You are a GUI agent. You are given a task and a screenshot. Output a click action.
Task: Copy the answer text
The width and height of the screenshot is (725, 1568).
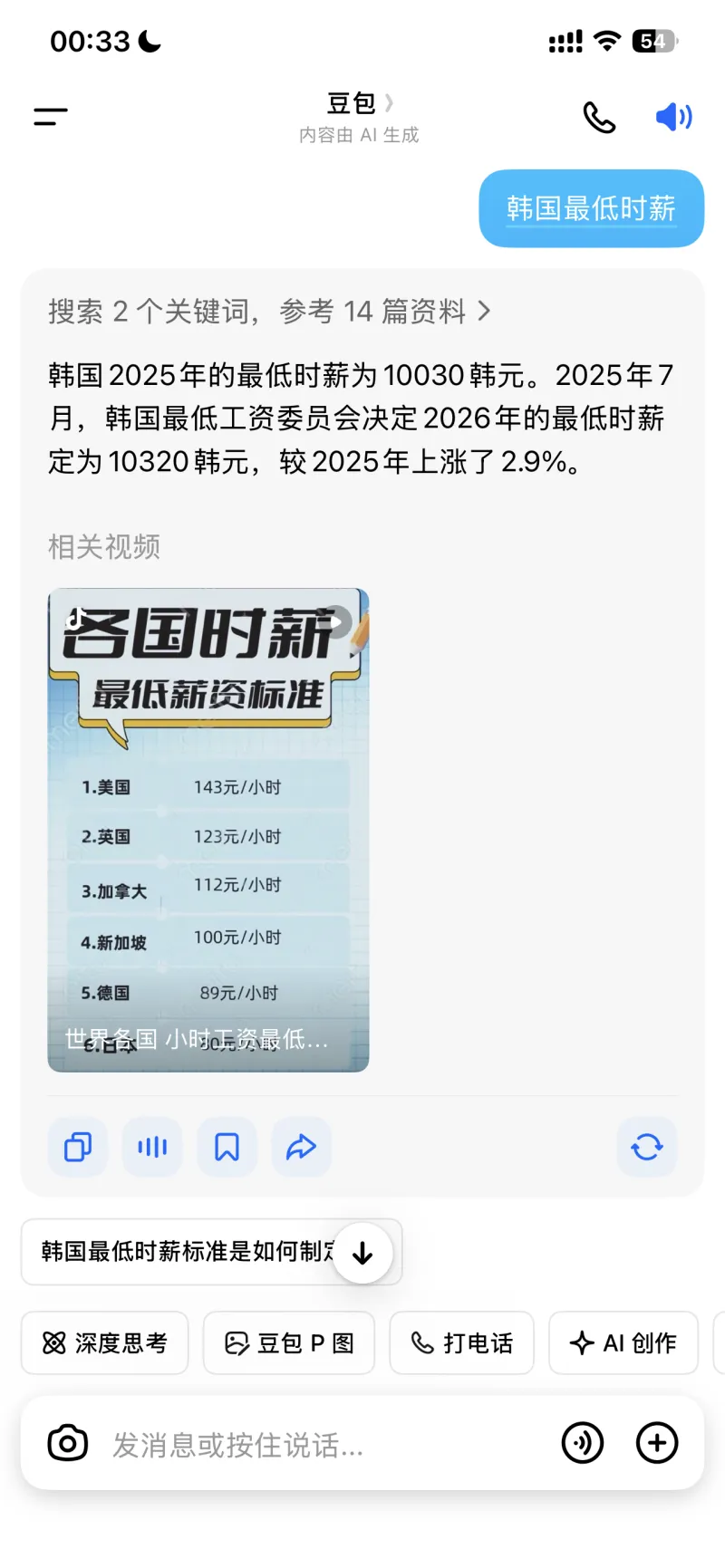tap(78, 1148)
